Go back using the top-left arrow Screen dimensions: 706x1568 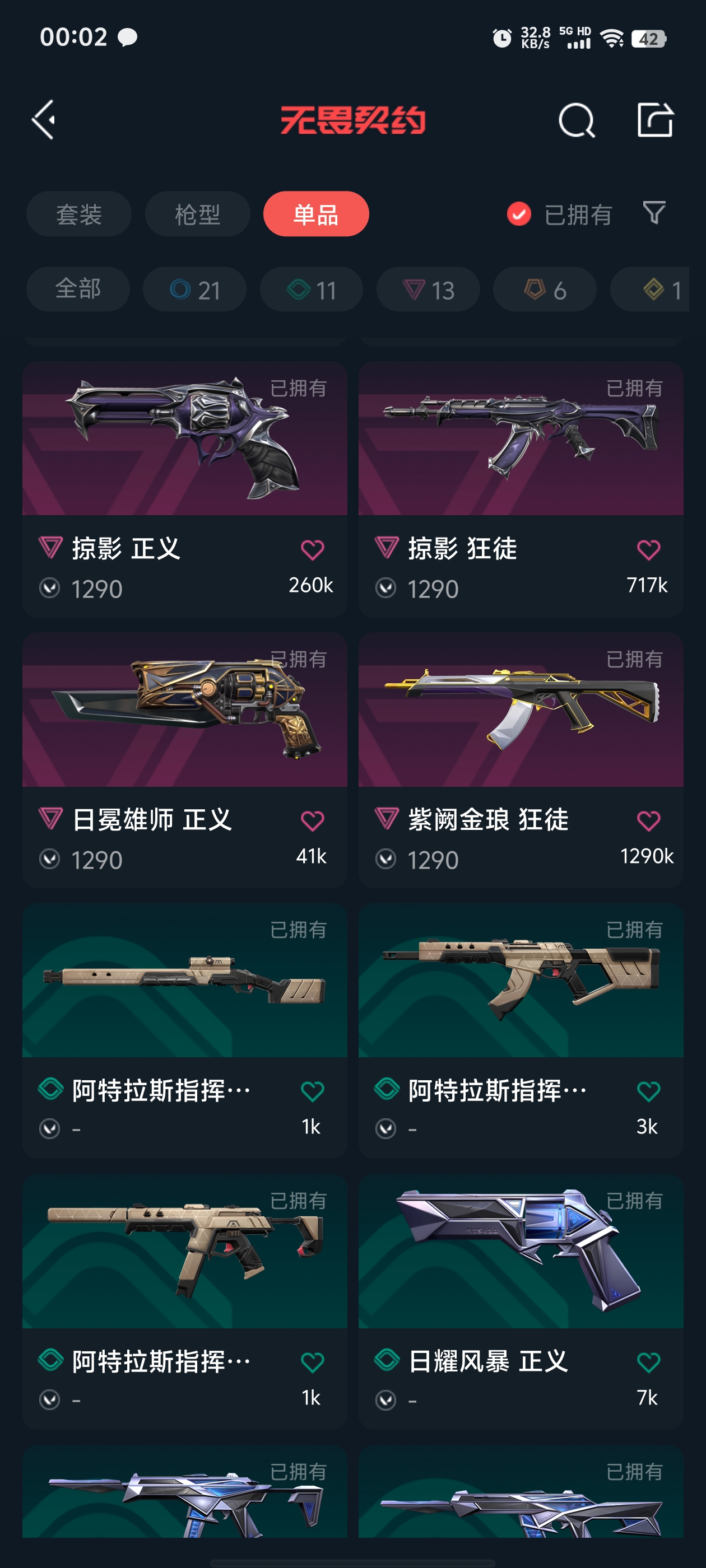(44, 120)
